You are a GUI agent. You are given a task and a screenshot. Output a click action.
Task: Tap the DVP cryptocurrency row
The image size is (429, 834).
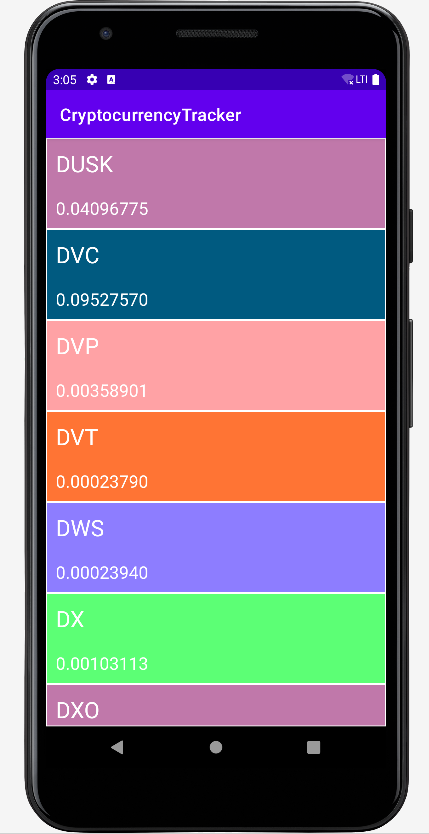coord(216,365)
